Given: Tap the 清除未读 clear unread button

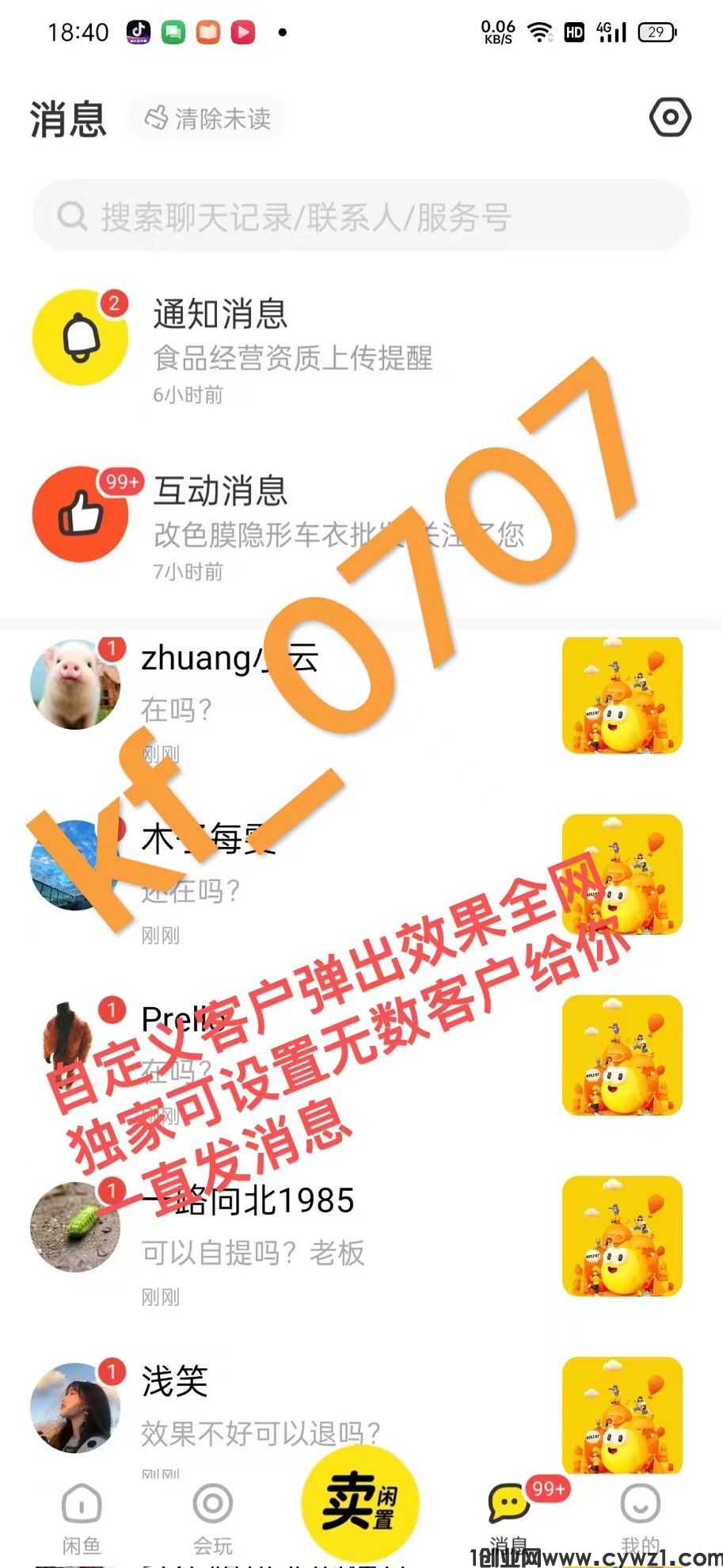Looking at the screenshot, I should (207, 119).
